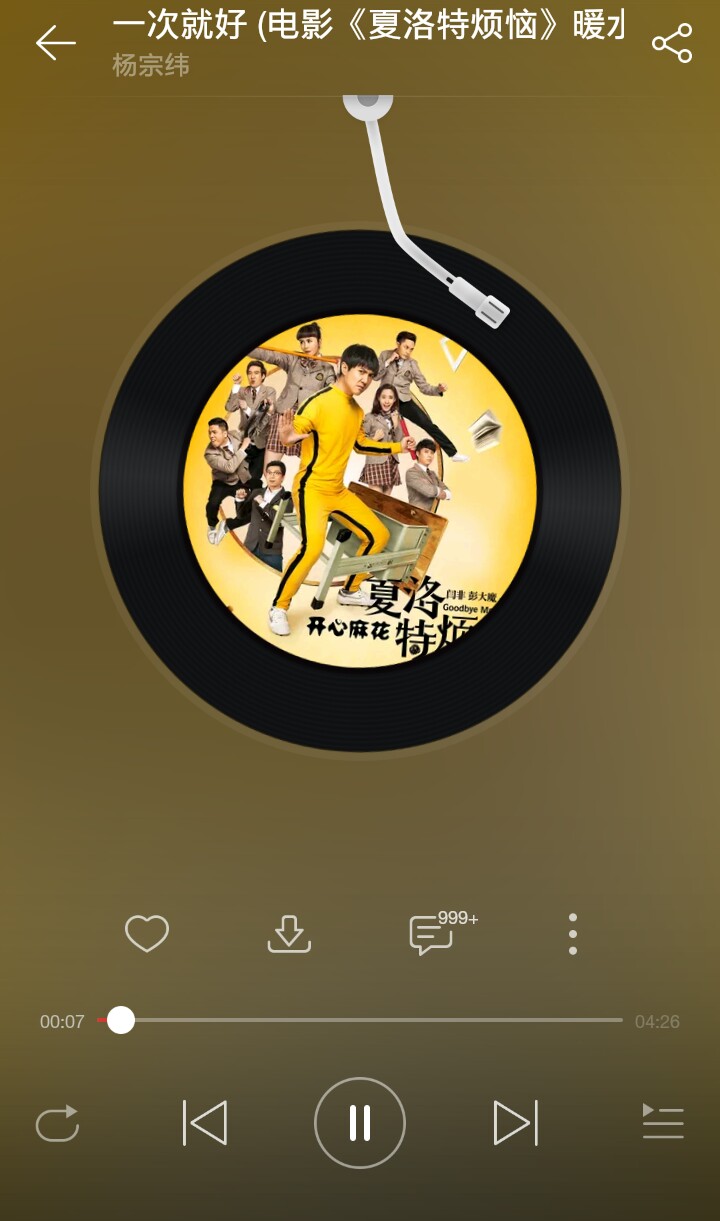Tap the 夏洛特烦恼 album cover disc
The height and width of the screenshot is (1221, 720).
pos(360,490)
